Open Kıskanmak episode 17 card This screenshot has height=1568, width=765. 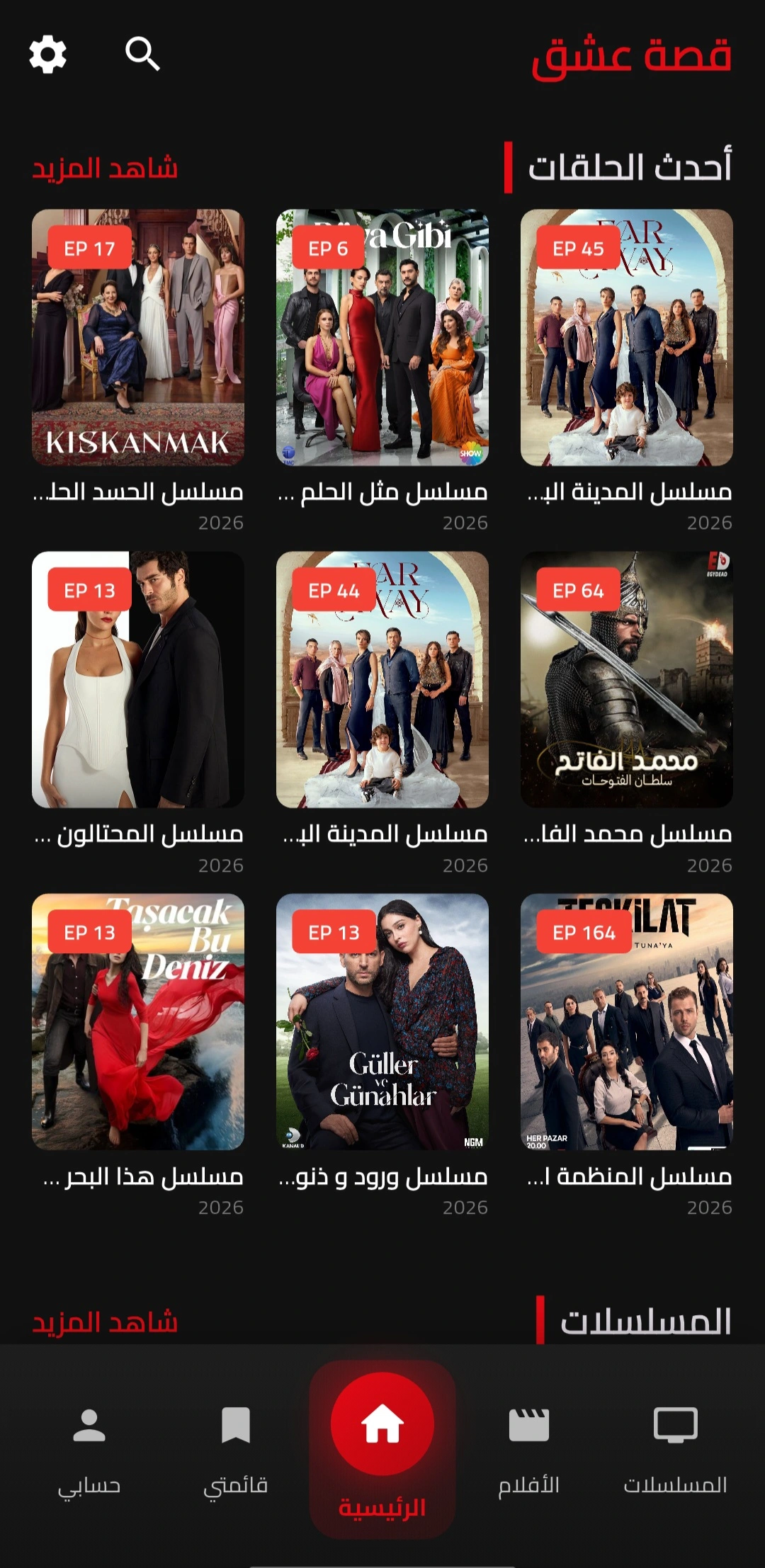pyautogui.click(x=138, y=337)
